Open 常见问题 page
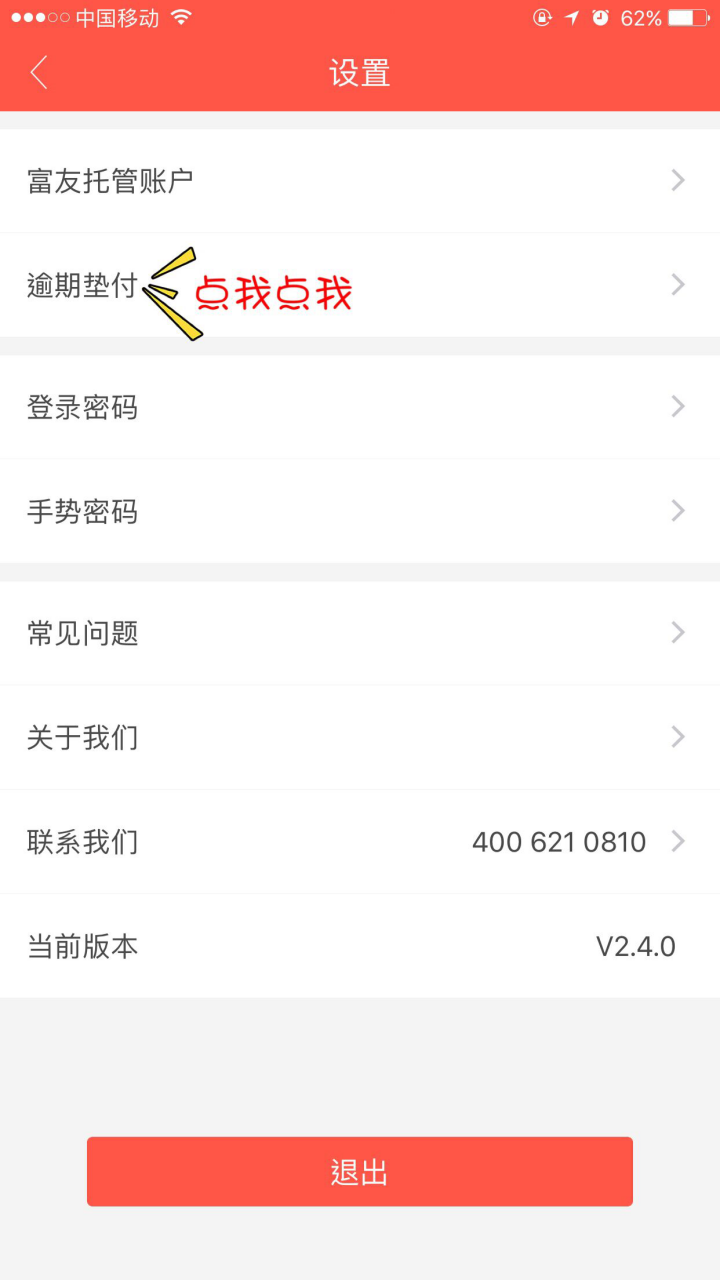720x1280 pixels. point(360,633)
